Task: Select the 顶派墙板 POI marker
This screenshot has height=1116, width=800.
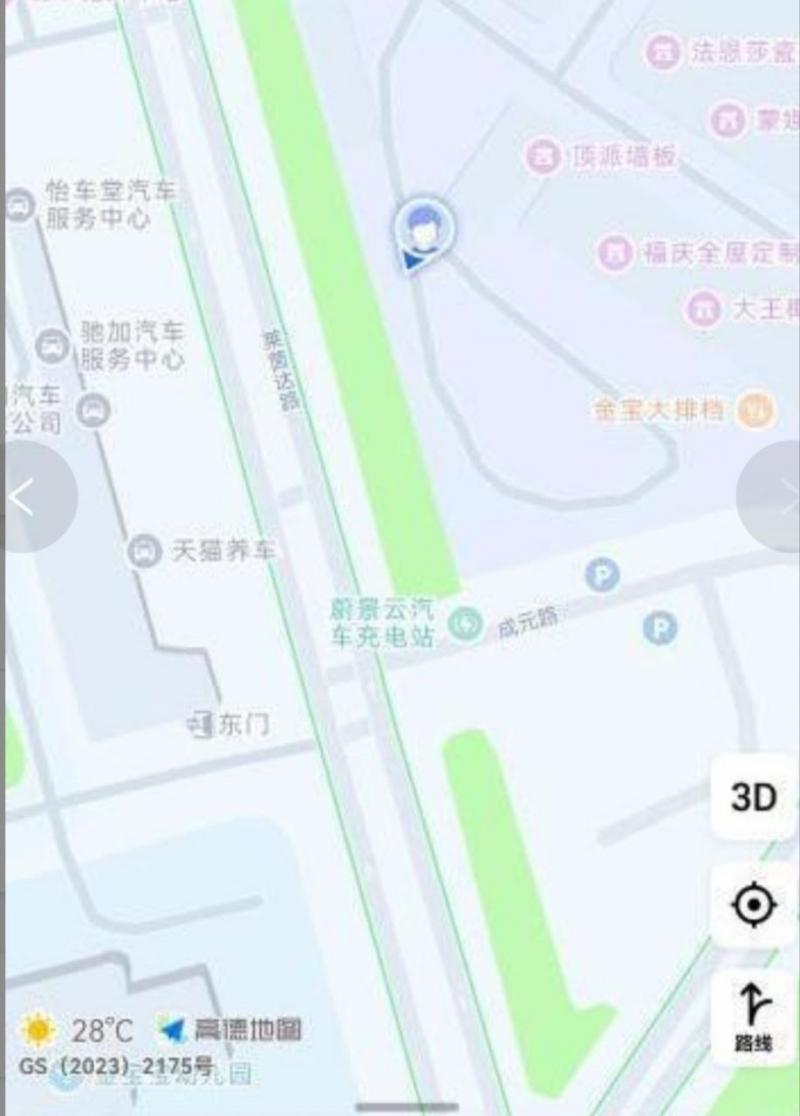Action: pos(541,154)
